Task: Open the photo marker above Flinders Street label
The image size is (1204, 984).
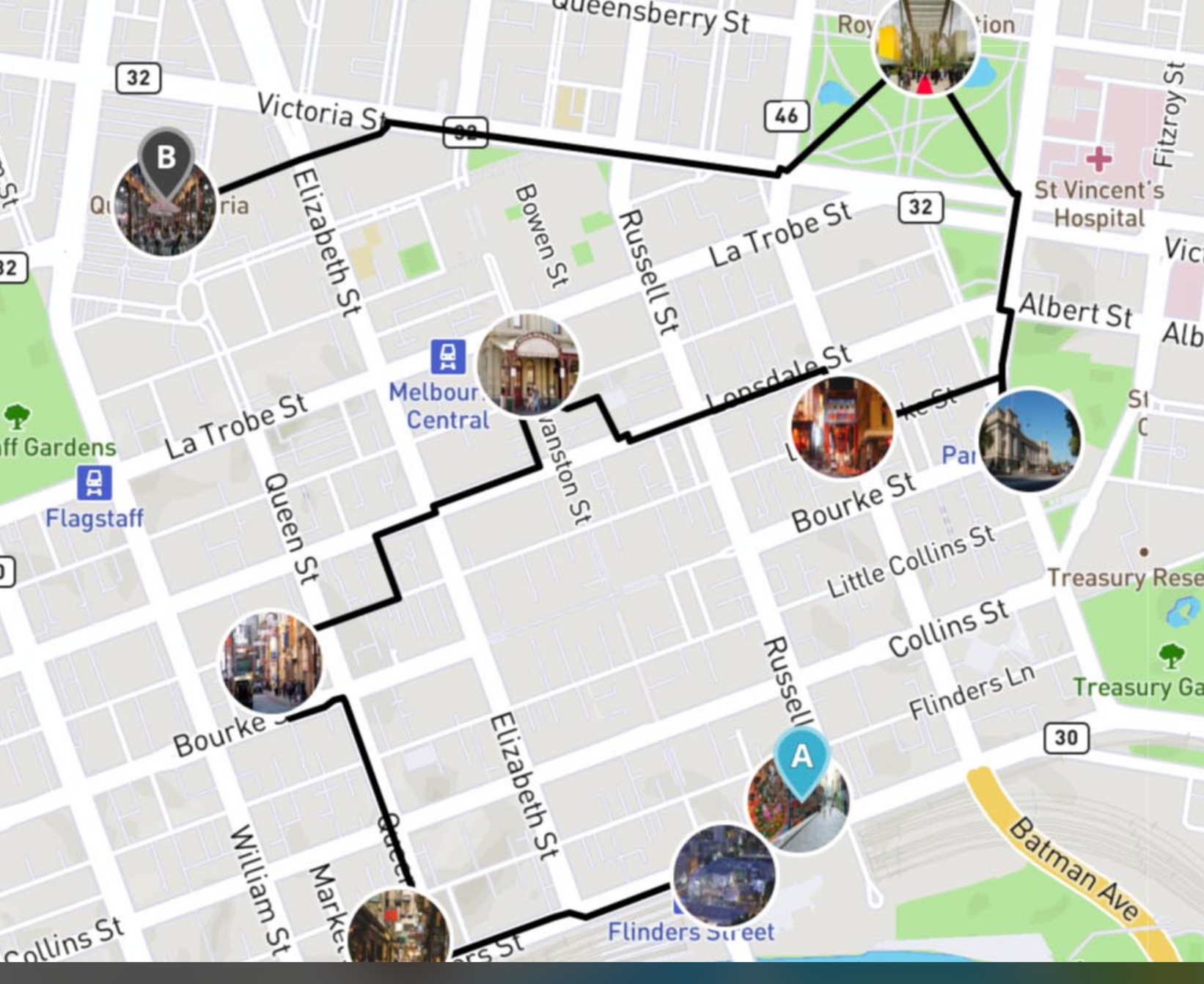Action: point(724,875)
